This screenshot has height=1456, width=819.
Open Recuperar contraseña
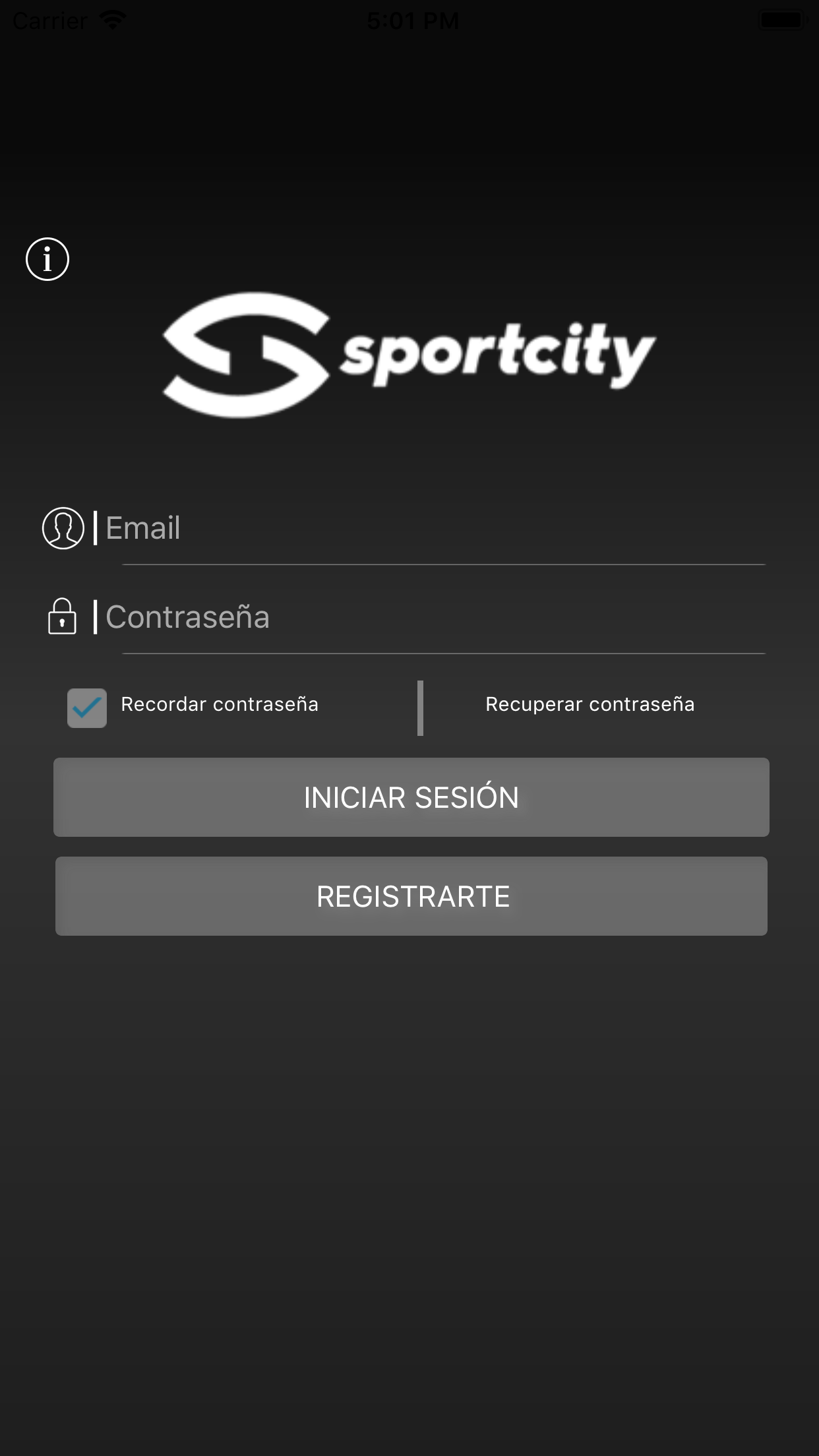(x=590, y=704)
